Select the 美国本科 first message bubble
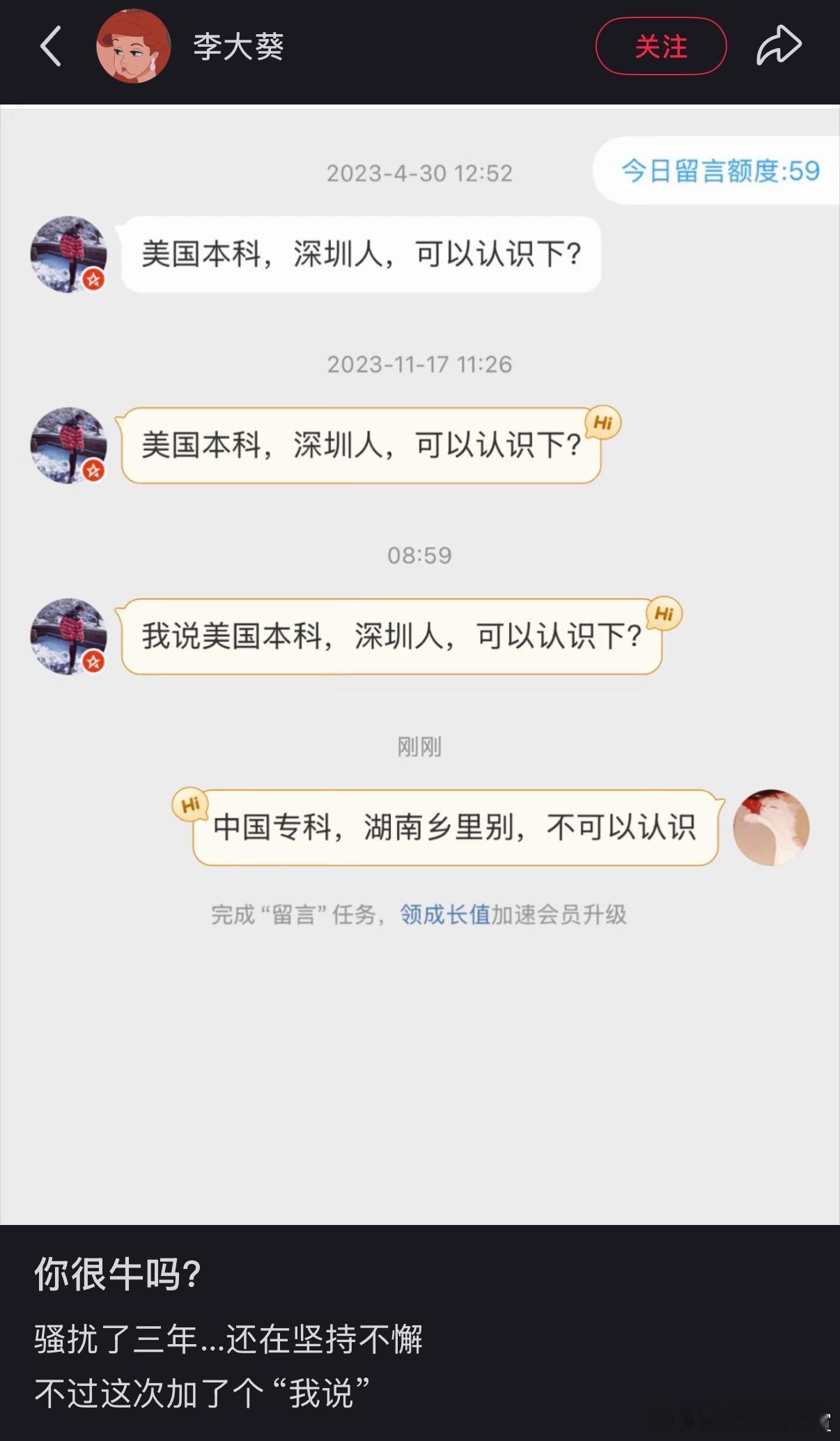The image size is (840, 1441). tap(362, 256)
